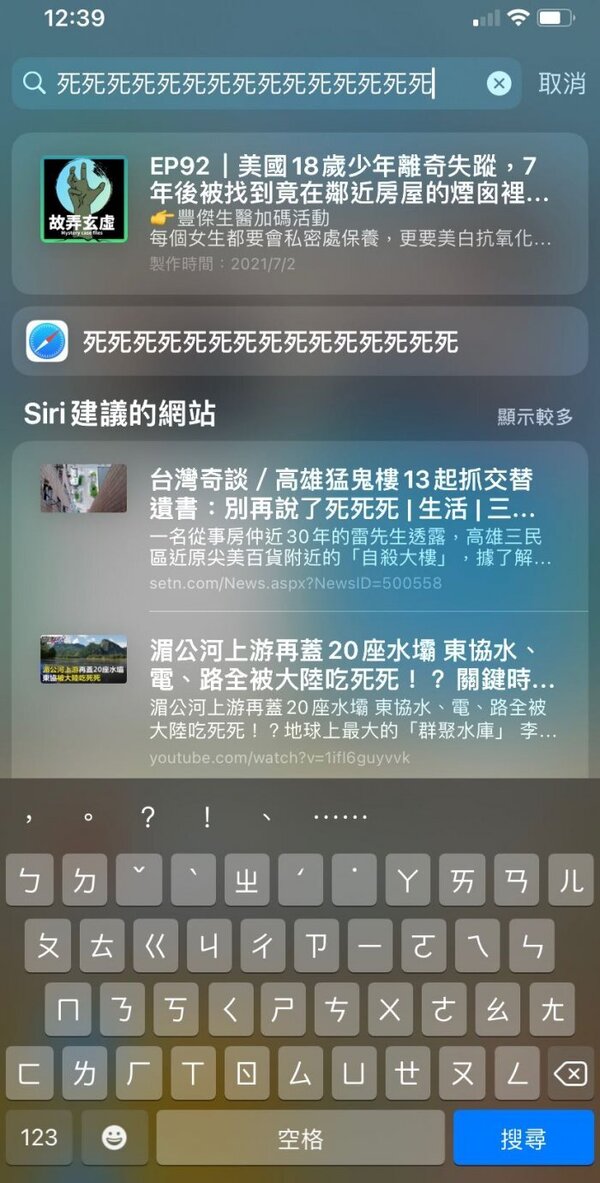Hit the backspace key on the keyboard

[x=570, y=1075]
